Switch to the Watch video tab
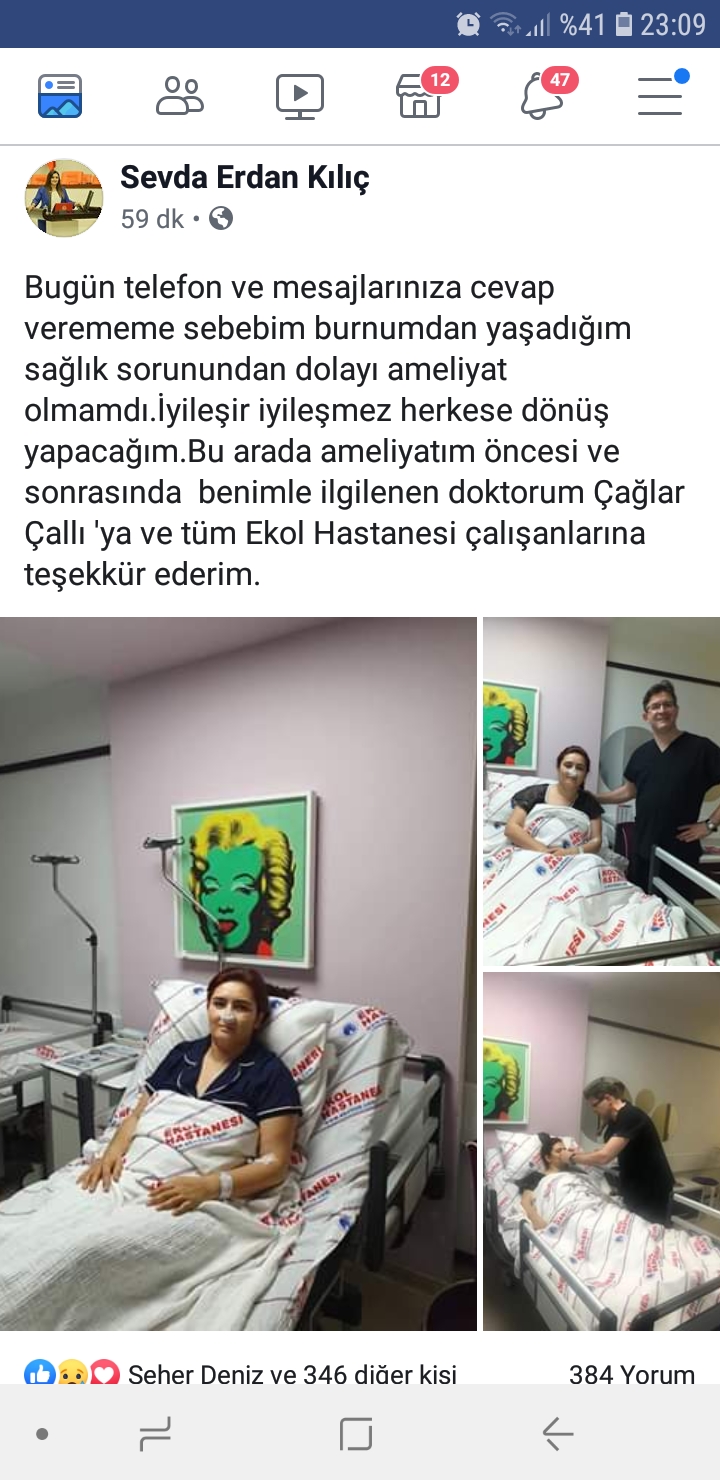 pos(300,96)
